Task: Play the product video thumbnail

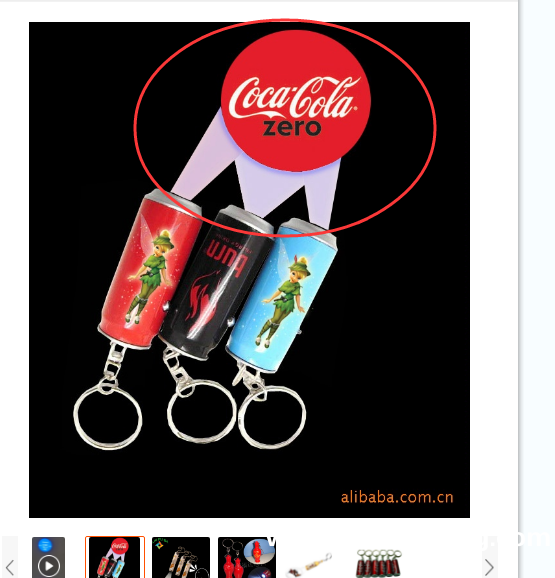Action: coord(48,558)
